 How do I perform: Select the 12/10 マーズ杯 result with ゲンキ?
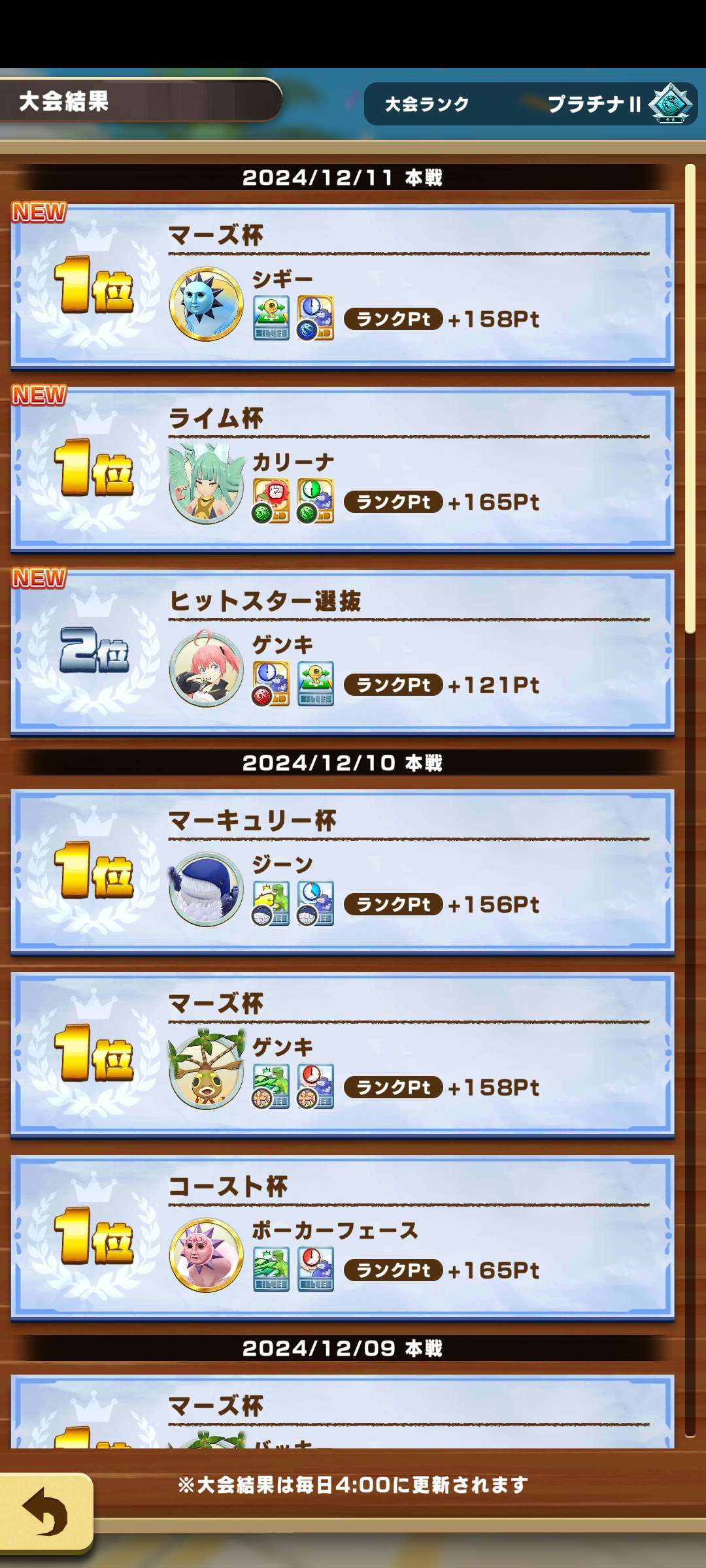point(343,1054)
